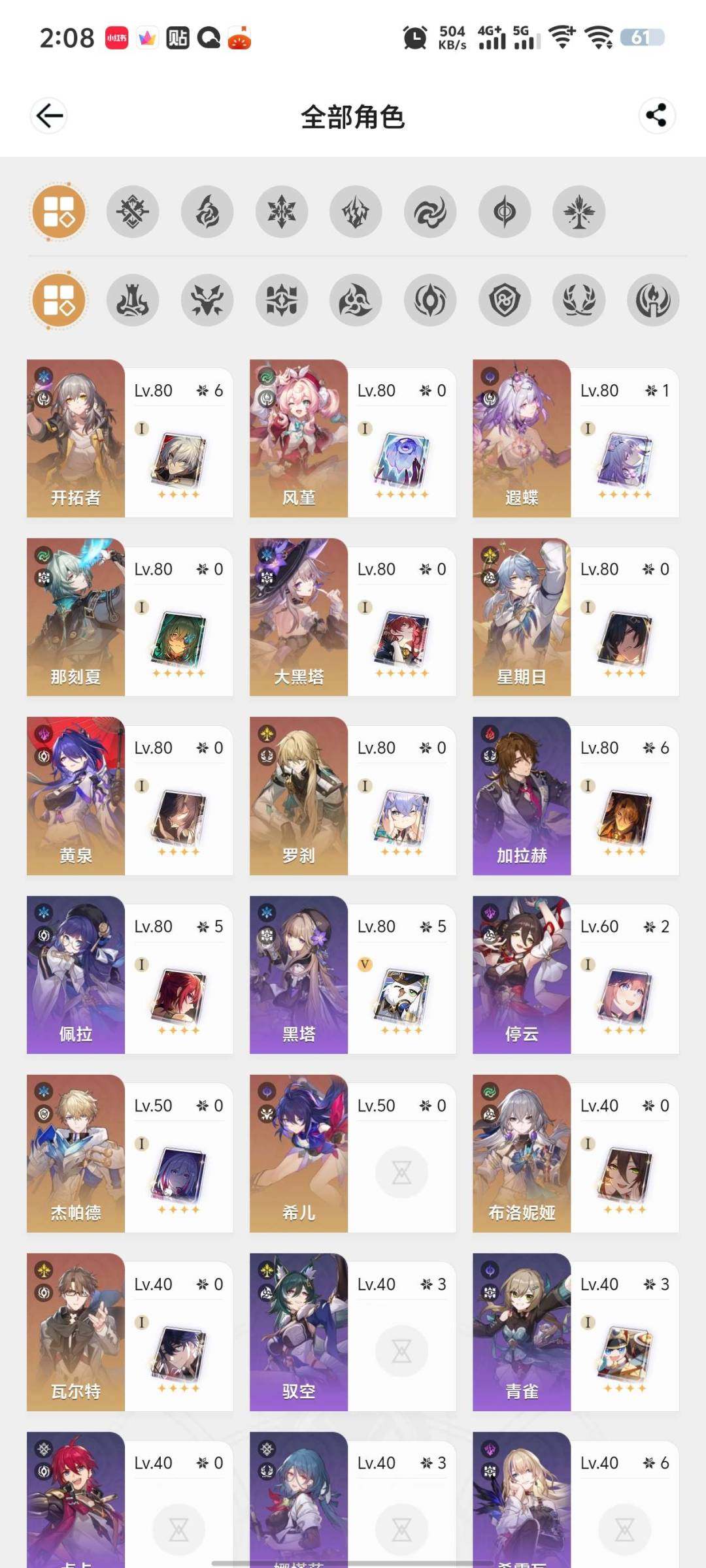This screenshot has width=706, height=1568.
Task: View details for 大黑塔
Action: [x=352, y=617]
